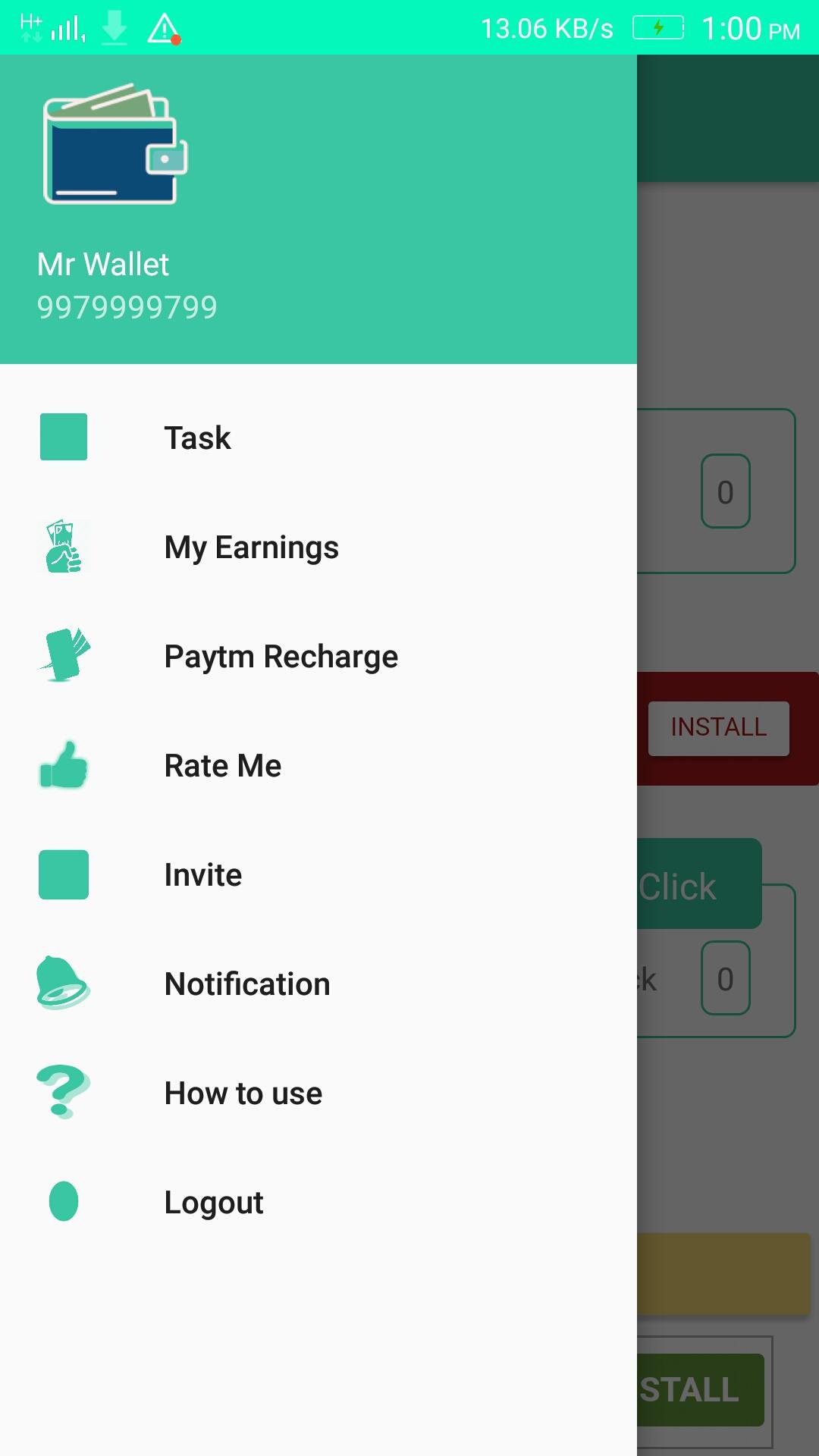Tap the thumbs-up Rate Me icon

tap(63, 766)
